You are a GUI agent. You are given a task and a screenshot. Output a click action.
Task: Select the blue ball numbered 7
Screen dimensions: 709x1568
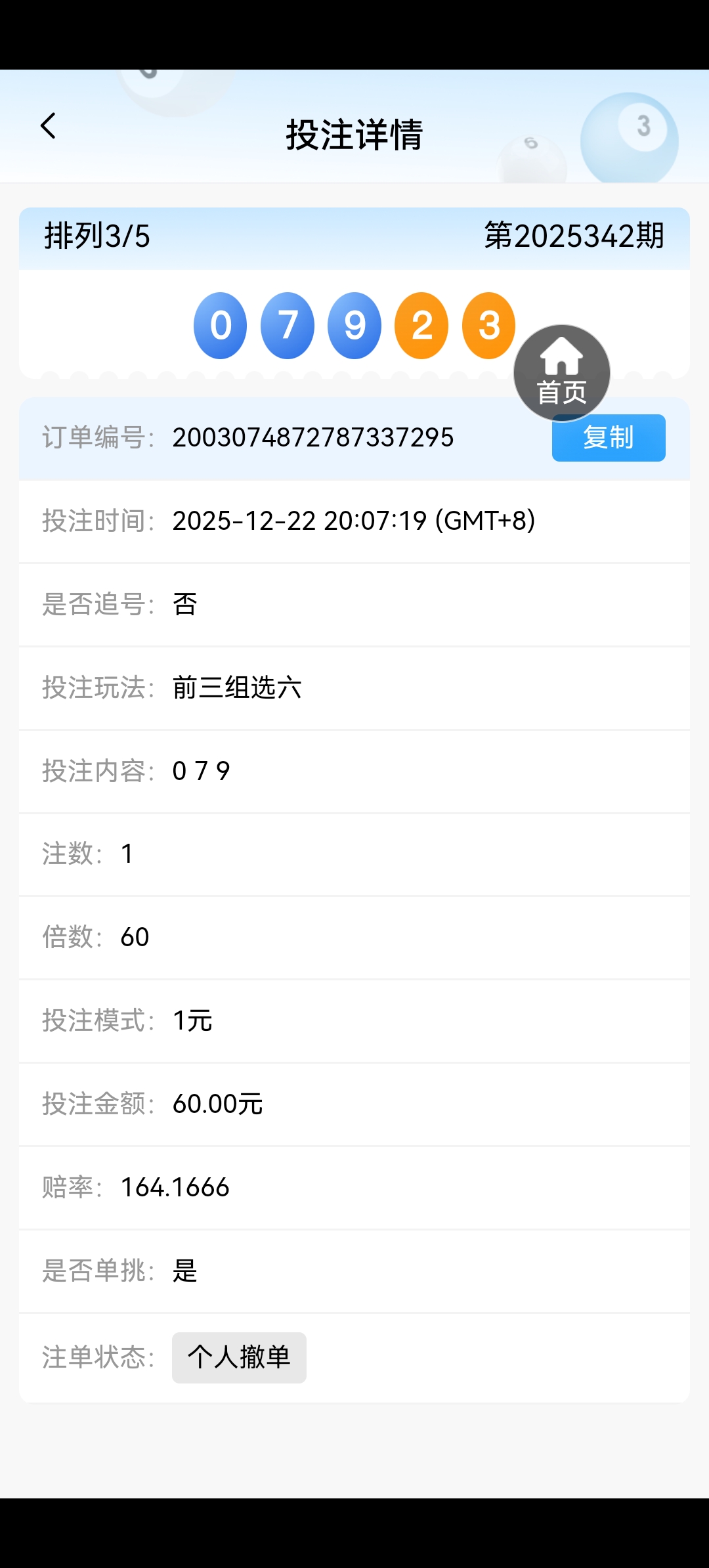tap(287, 326)
